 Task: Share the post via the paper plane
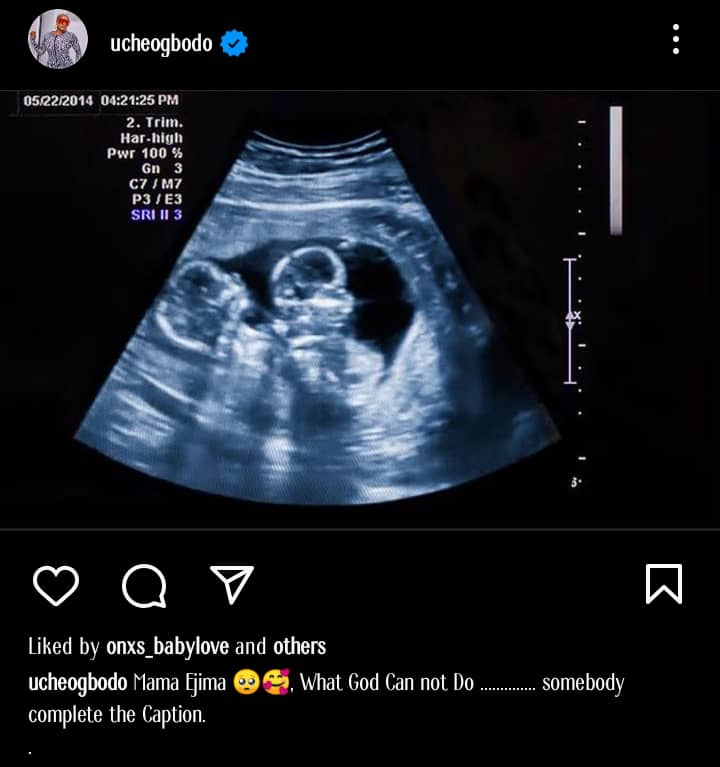pyautogui.click(x=232, y=584)
